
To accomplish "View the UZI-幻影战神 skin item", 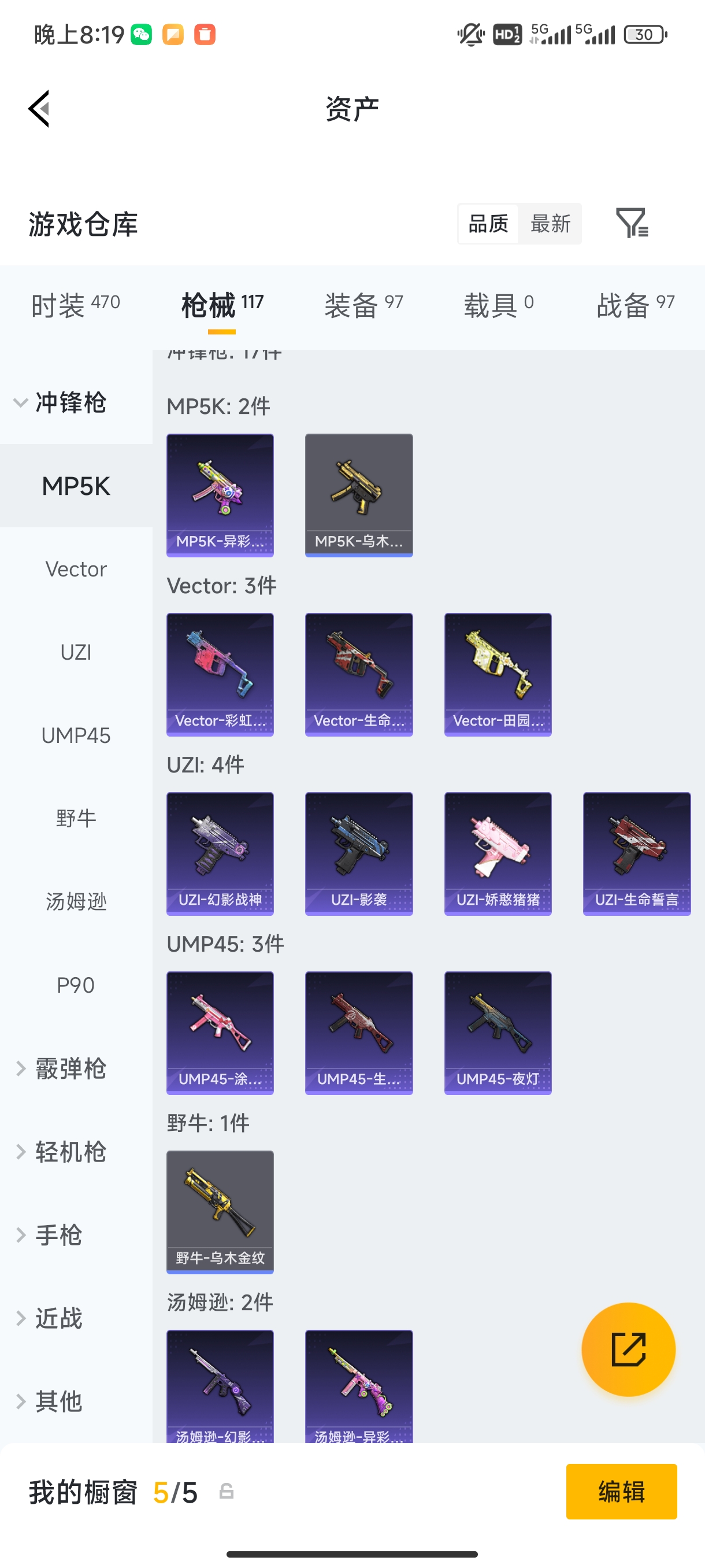I will [x=220, y=853].
